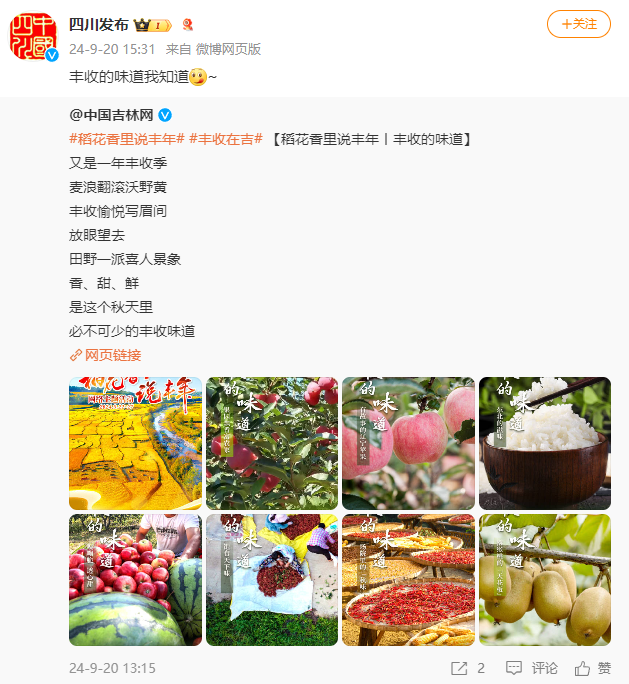Open the kiwi fruit photo
This screenshot has width=629, height=684.
tap(544, 580)
